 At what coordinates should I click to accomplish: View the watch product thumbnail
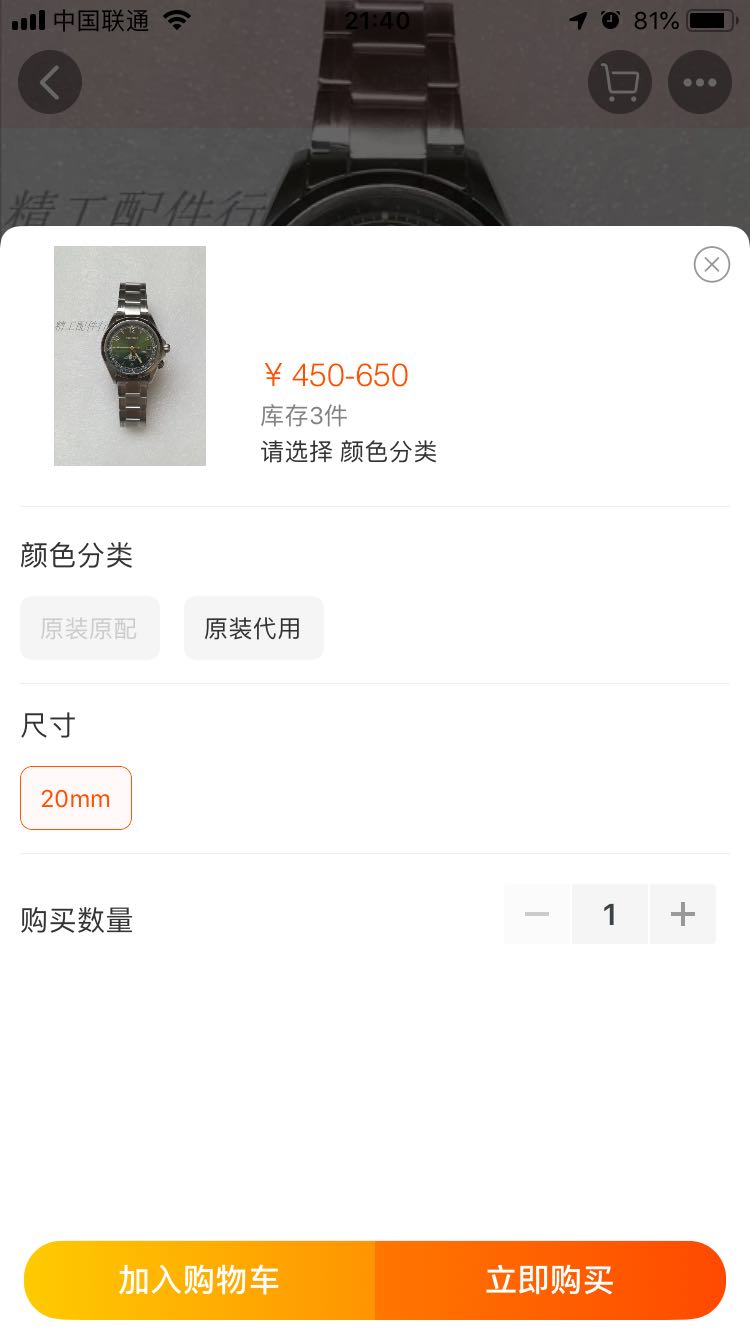point(130,356)
